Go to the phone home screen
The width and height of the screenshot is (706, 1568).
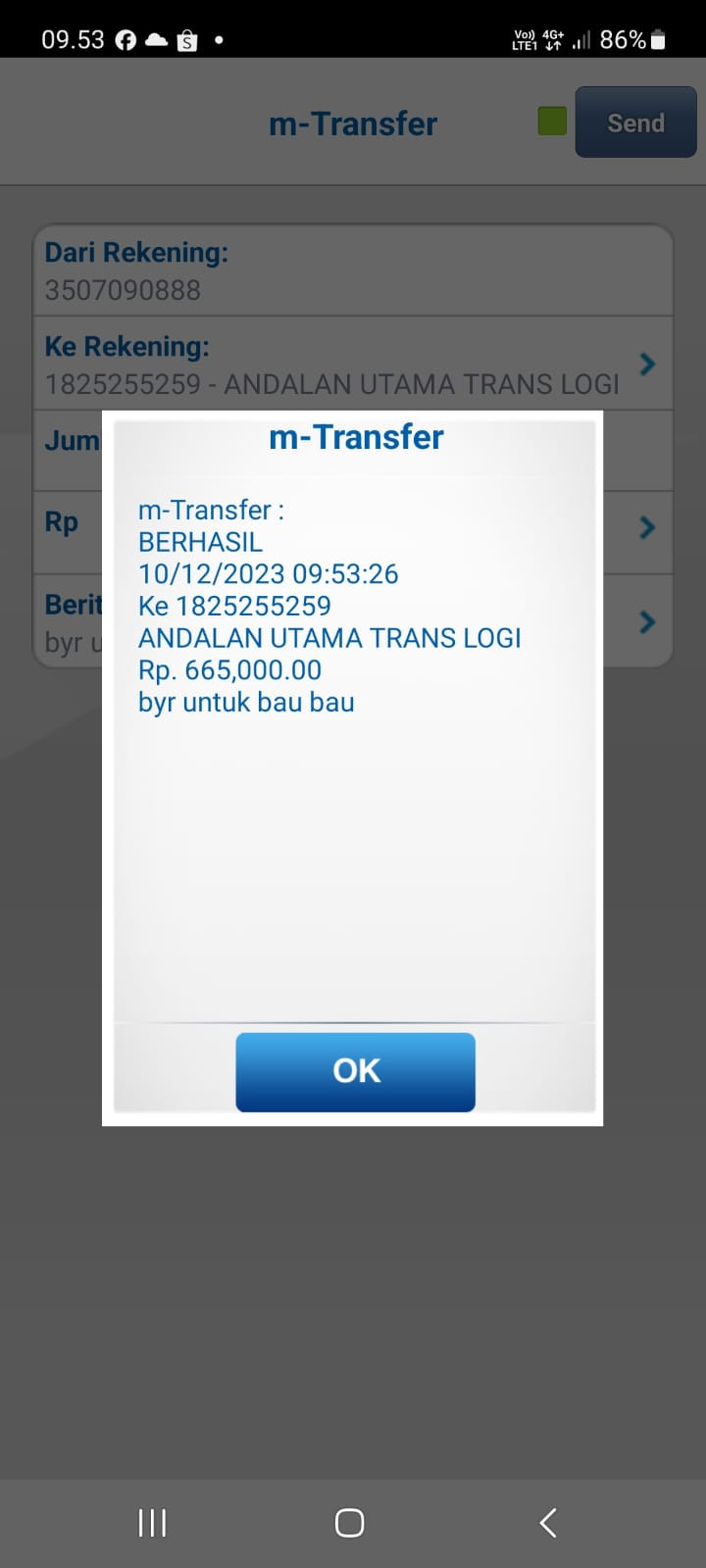click(350, 1522)
